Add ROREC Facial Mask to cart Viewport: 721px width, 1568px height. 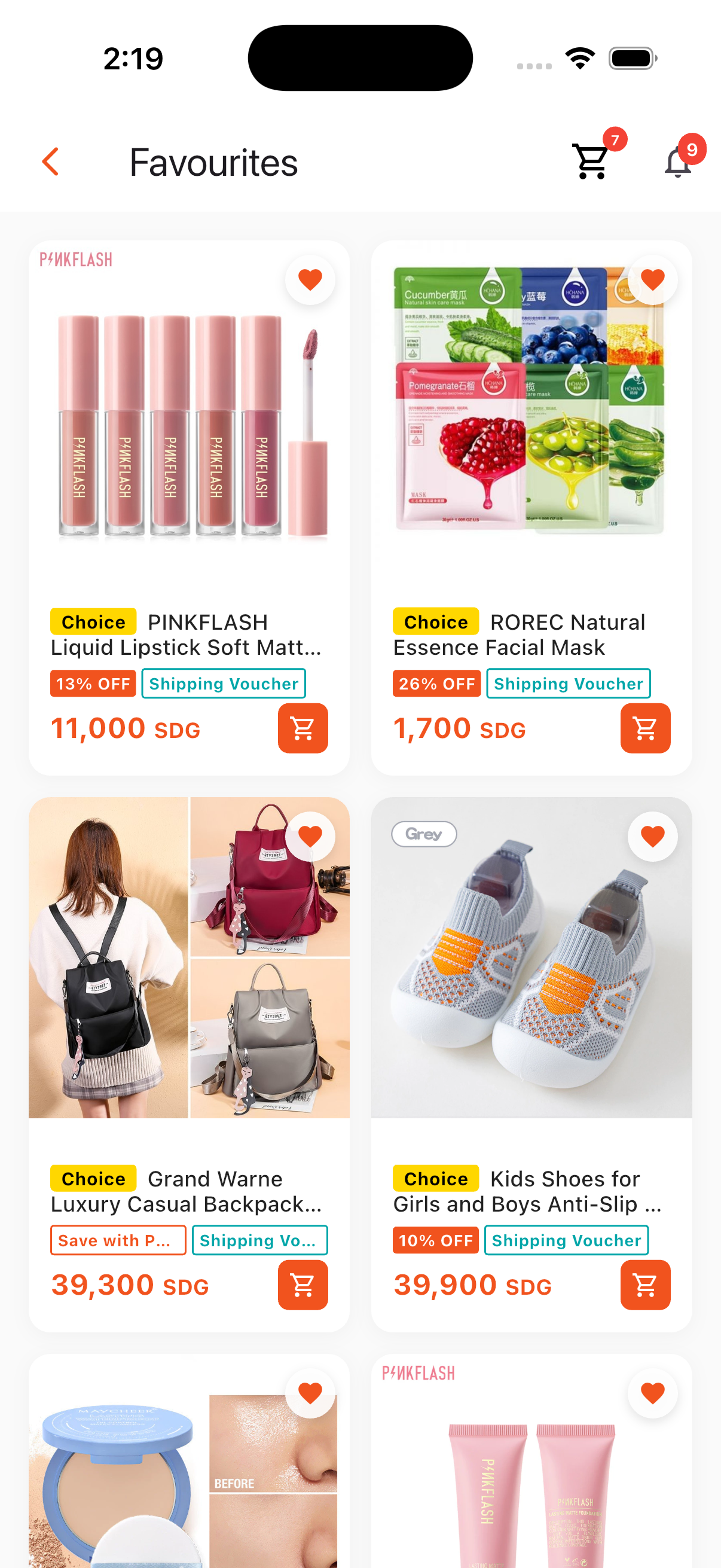[x=645, y=728]
